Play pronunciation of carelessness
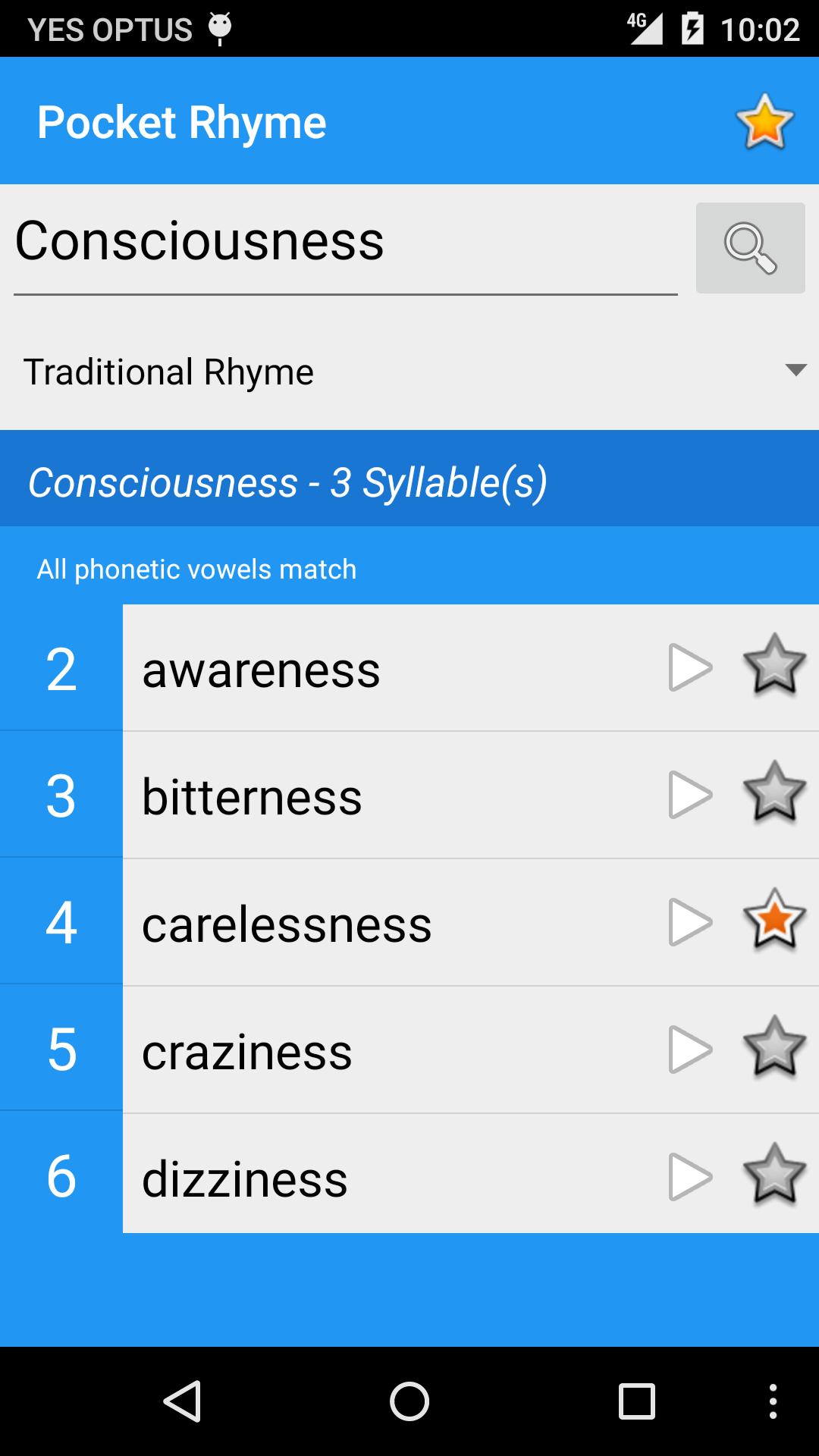Viewport: 819px width, 1456px height. click(x=689, y=923)
